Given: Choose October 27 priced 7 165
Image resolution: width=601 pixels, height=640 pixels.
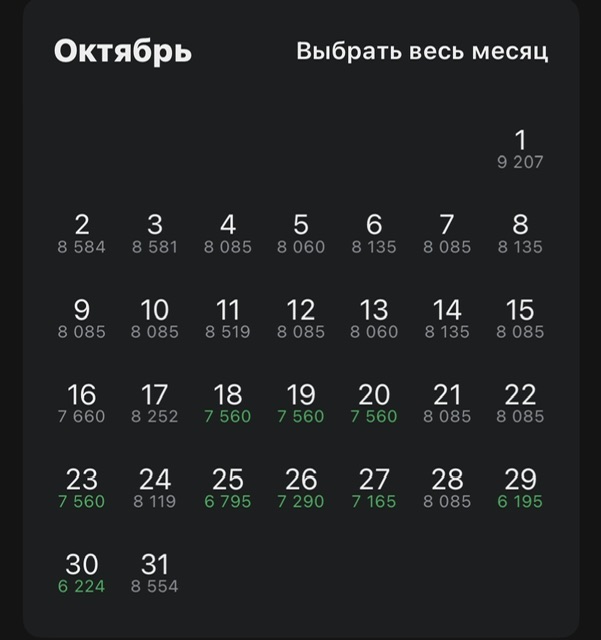Looking at the screenshot, I should click(374, 488).
